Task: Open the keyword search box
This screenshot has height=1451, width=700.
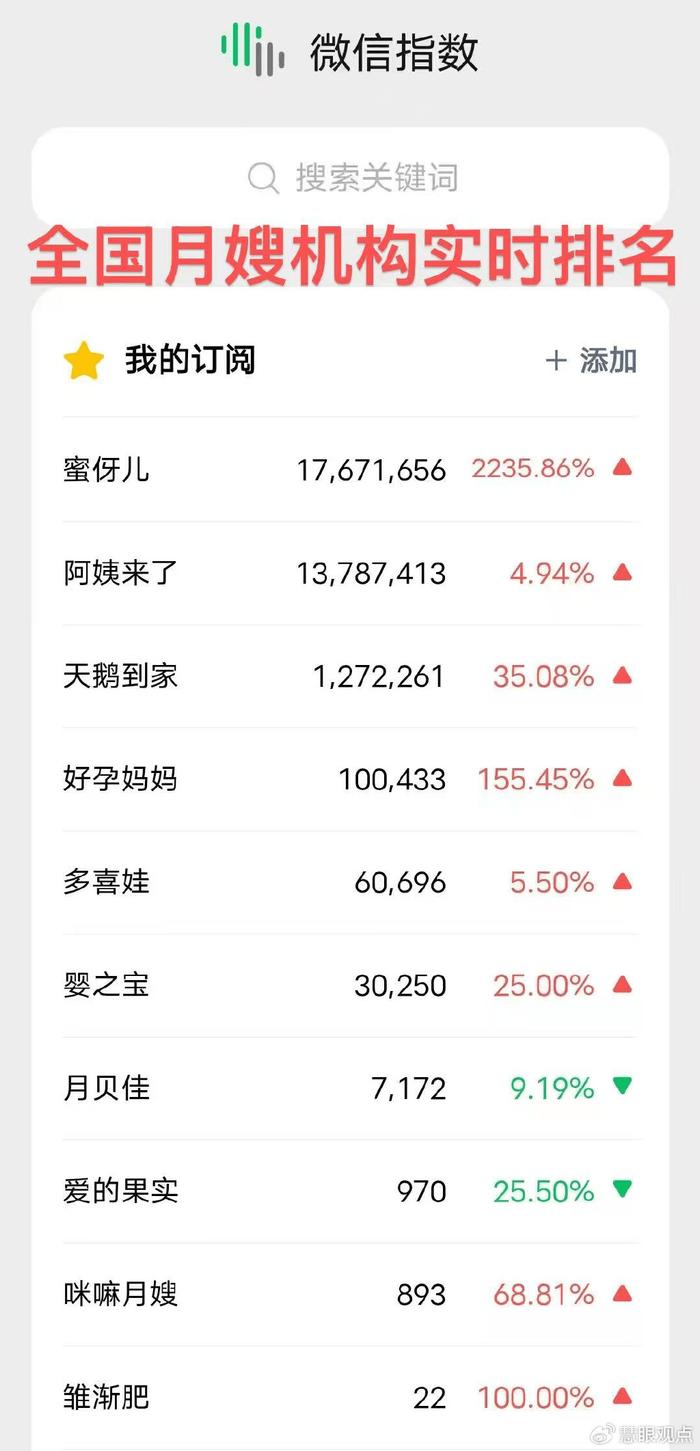Action: click(350, 178)
